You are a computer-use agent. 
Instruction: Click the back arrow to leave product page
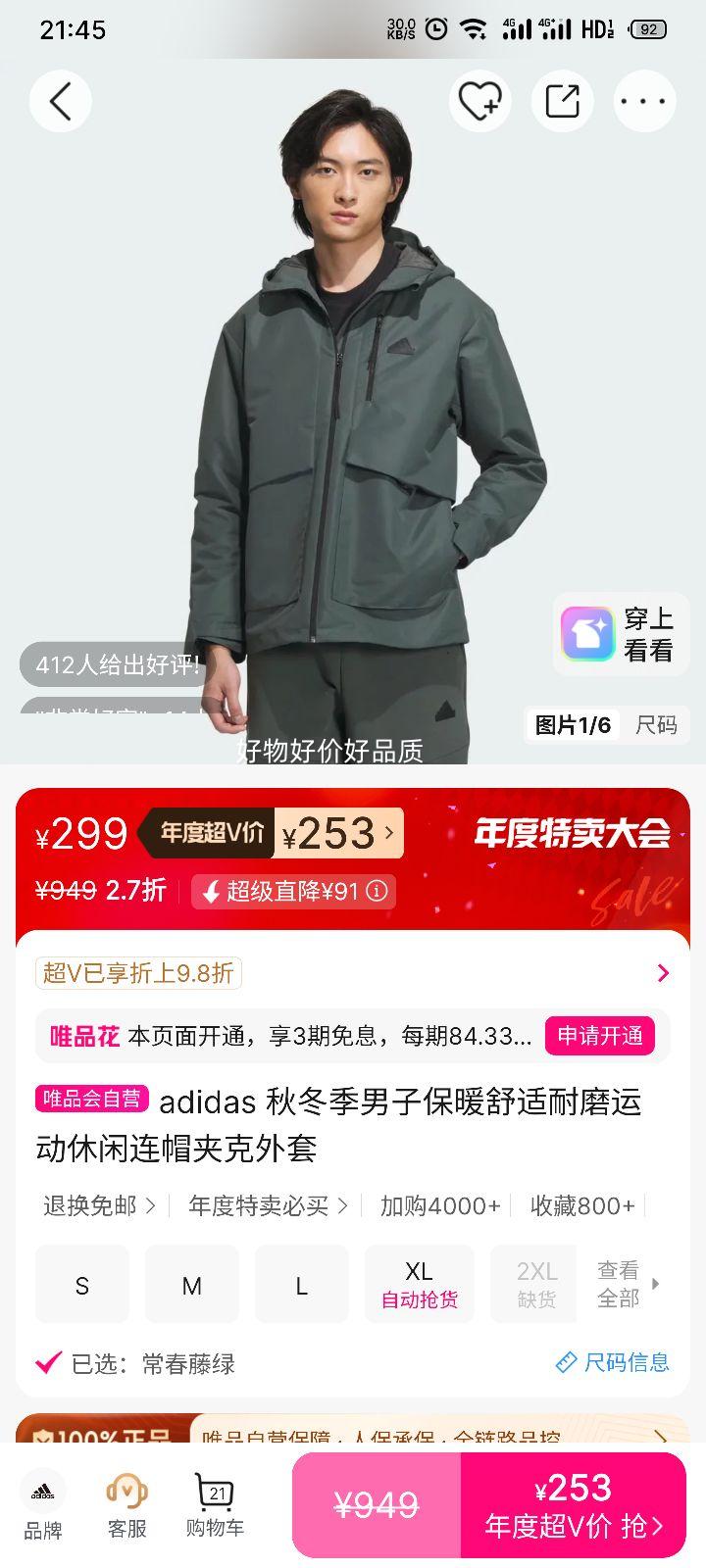[60, 101]
